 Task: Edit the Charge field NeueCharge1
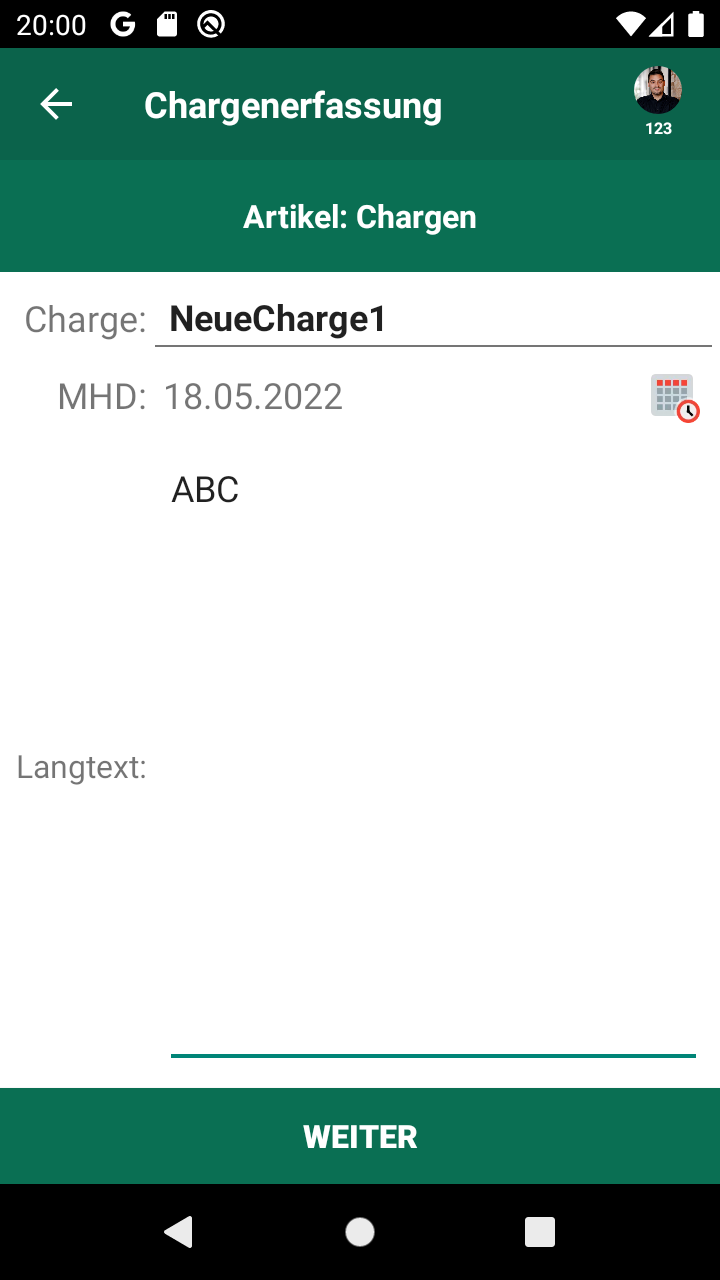coord(433,319)
